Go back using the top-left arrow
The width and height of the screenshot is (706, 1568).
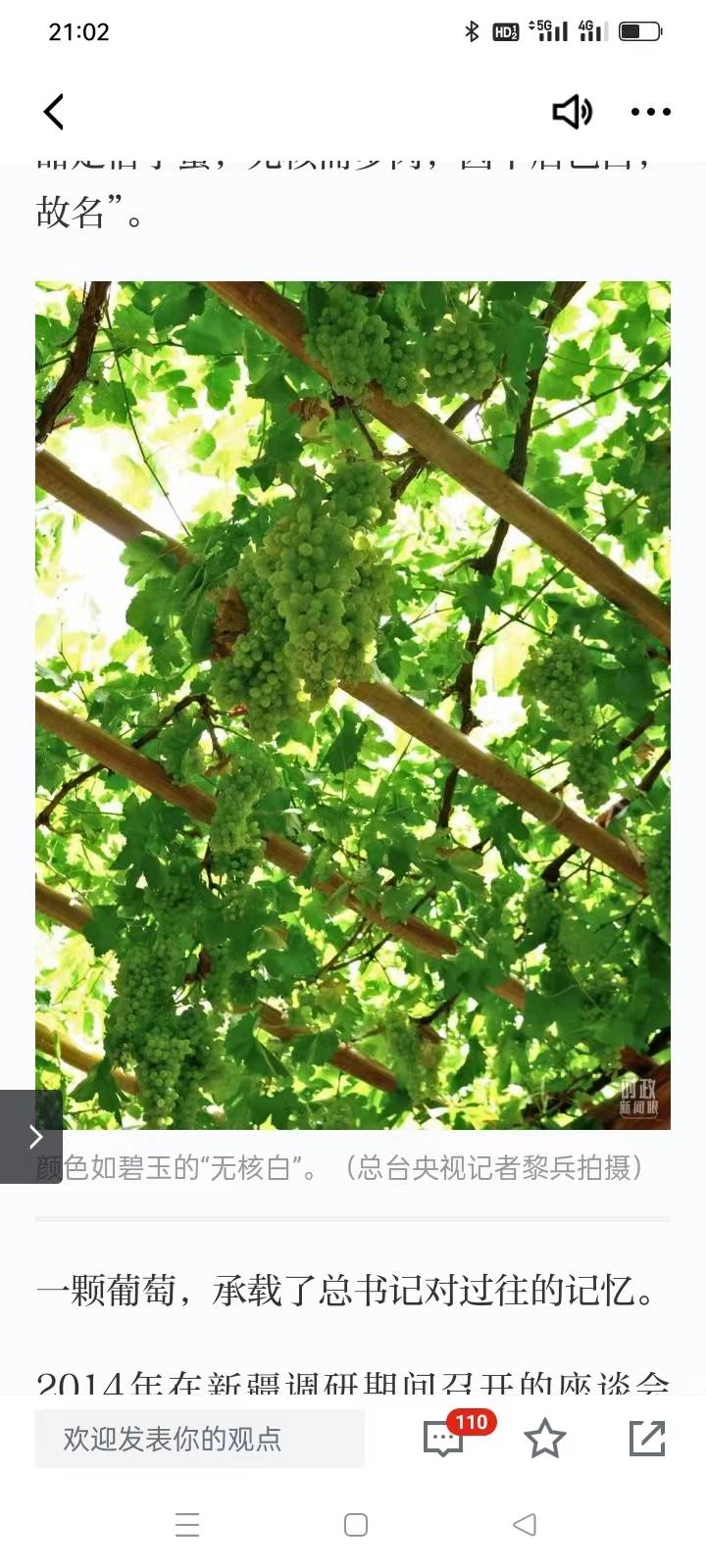(54, 112)
